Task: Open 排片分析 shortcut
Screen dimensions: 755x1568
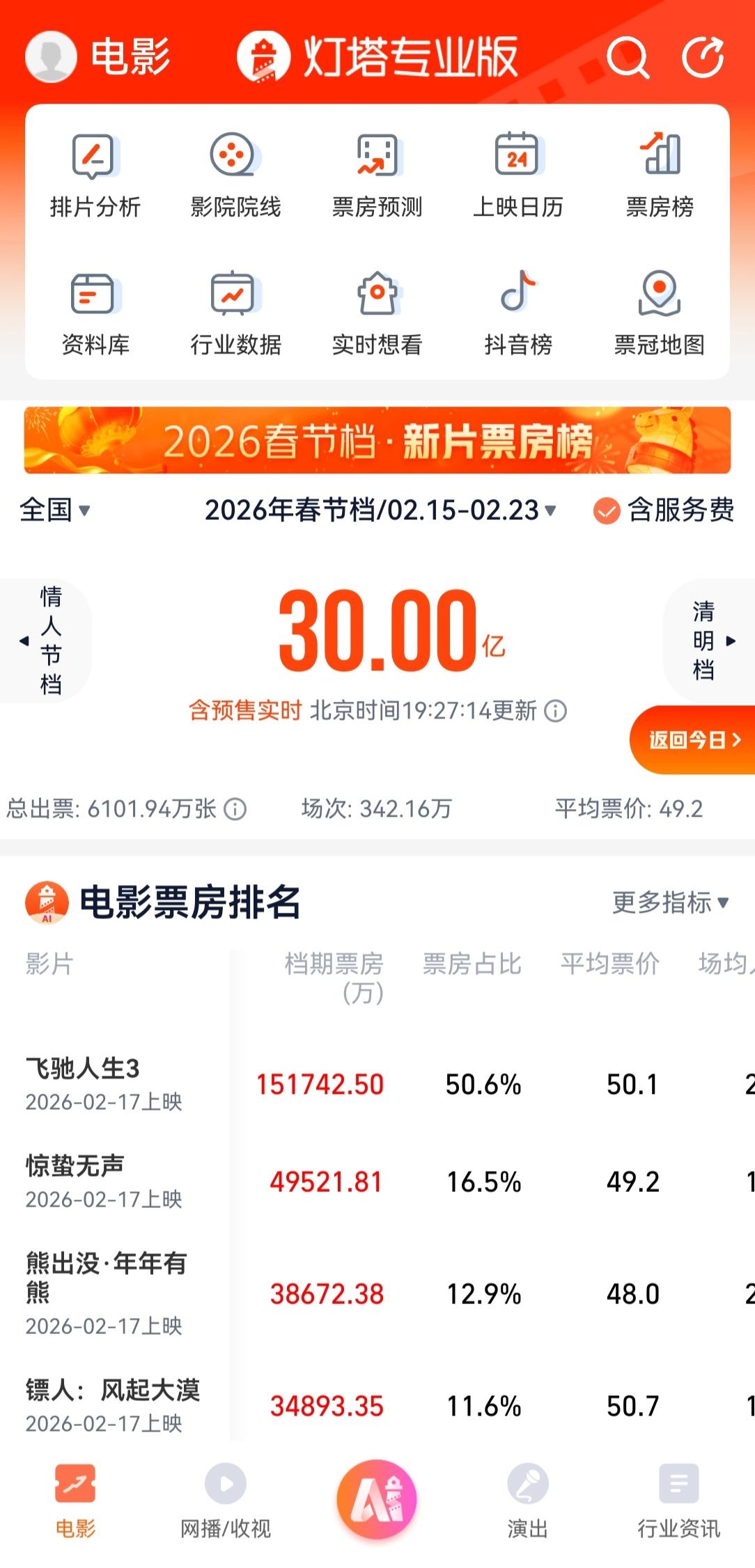Action: [x=95, y=175]
